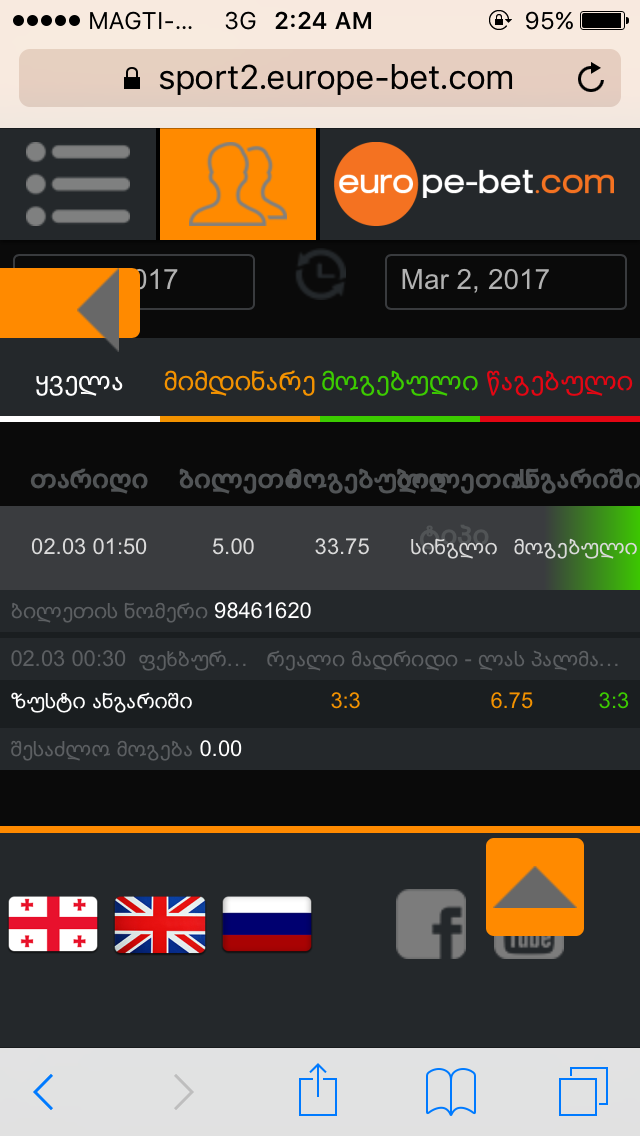Open the Mar 2, 2017 date field
This screenshot has height=1136, width=640.
pos(506,281)
